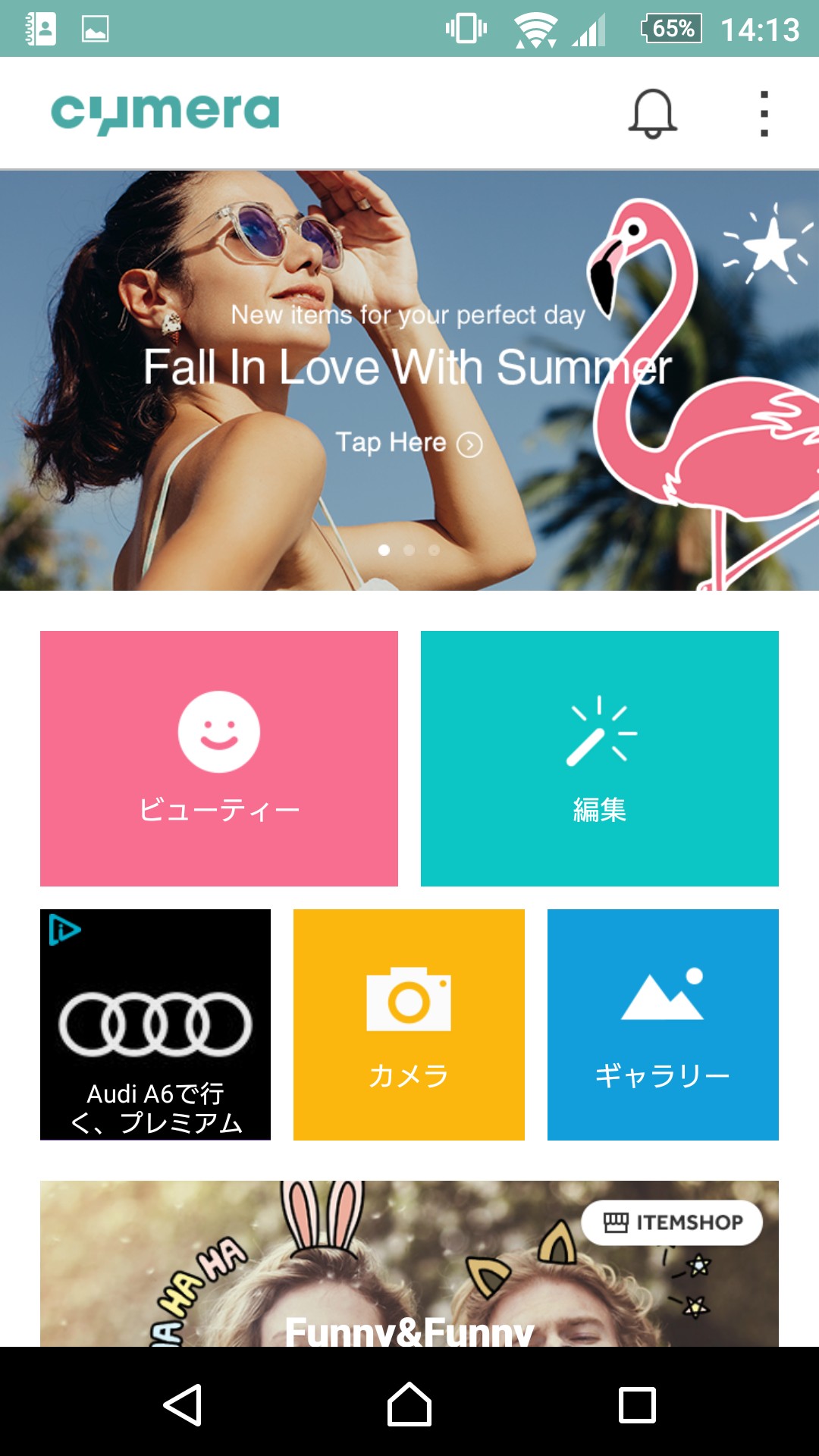Screen dimensions: 819x1456
Task: Open the Funny&Funny item banner
Action: click(x=409, y=1264)
